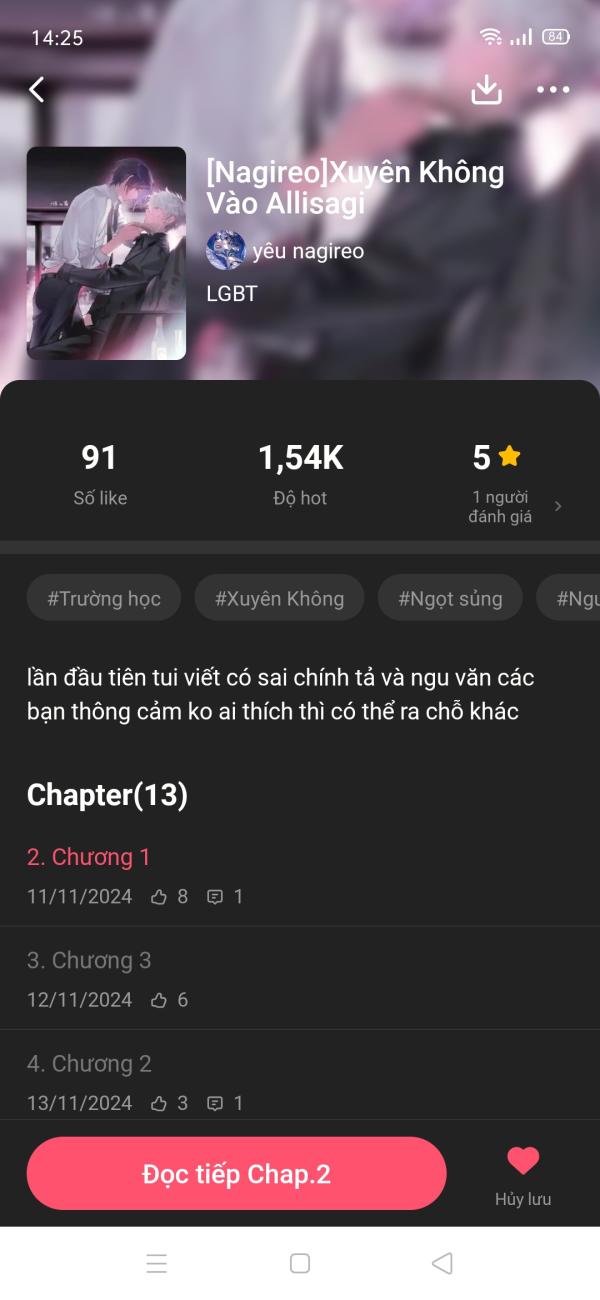Select the #Xuyên Không tag
Viewport: 600px width, 1300px height.
tap(279, 598)
